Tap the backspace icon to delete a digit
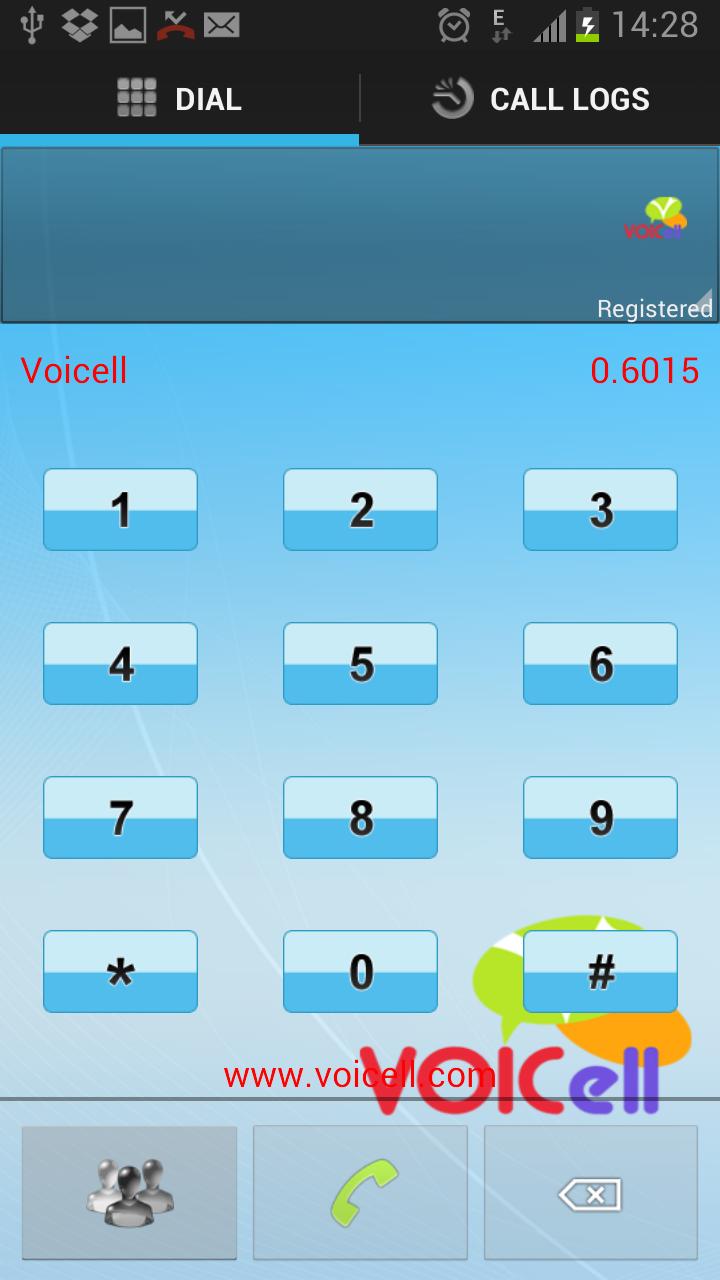 [x=590, y=1192]
